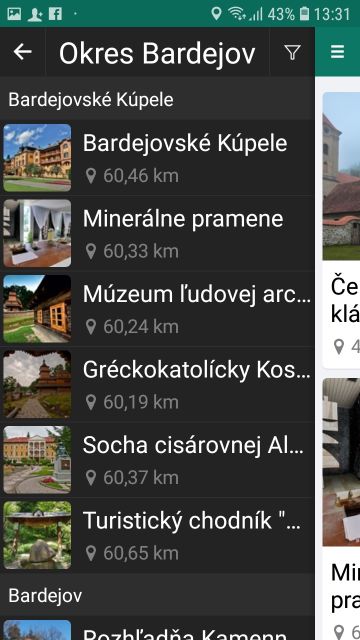Open the filter funnel icon
This screenshot has width=360, height=640.
click(x=292, y=52)
